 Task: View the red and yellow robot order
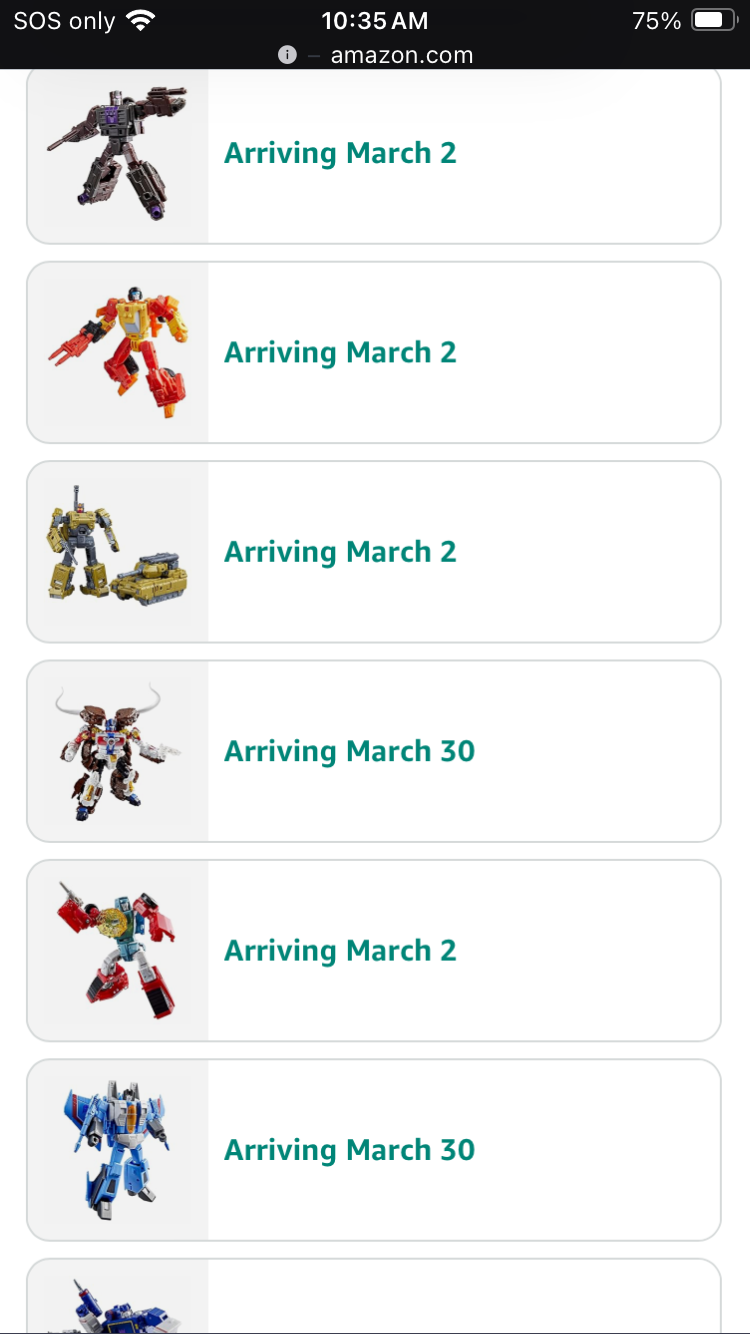372,352
